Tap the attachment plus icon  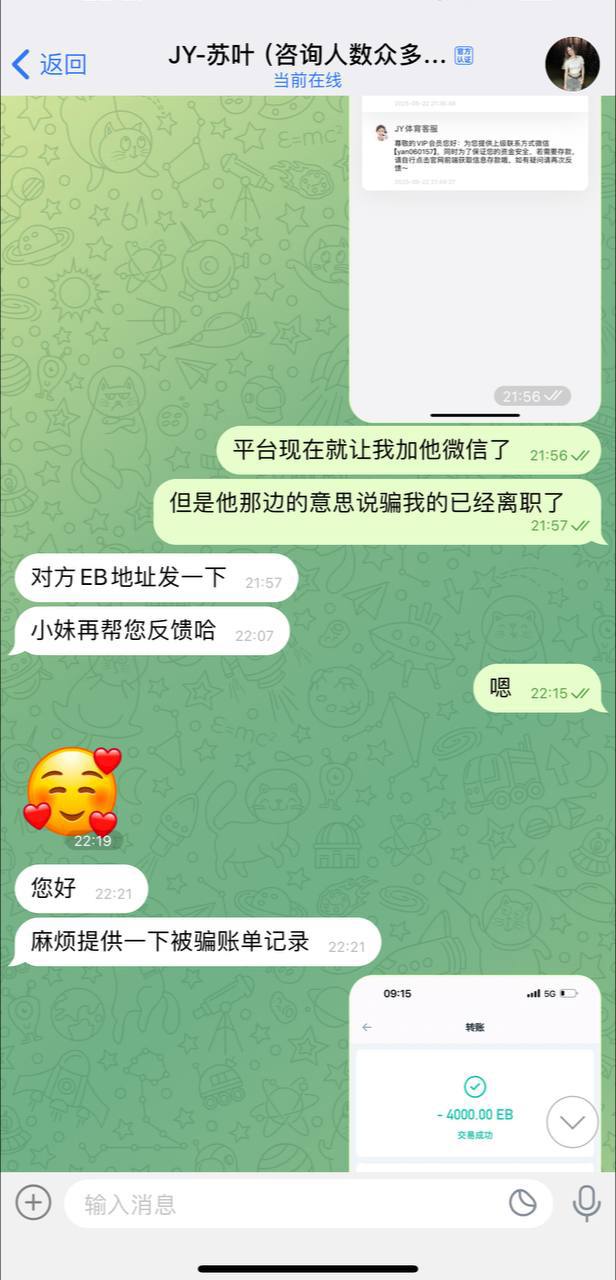(x=33, y=1203)
